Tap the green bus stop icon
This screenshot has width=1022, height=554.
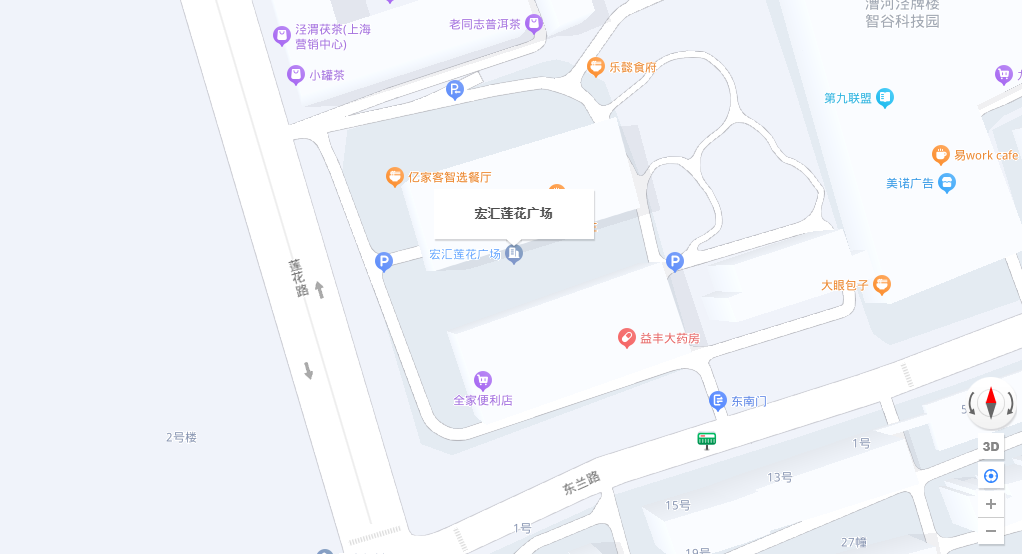click(x=707, y=439)
